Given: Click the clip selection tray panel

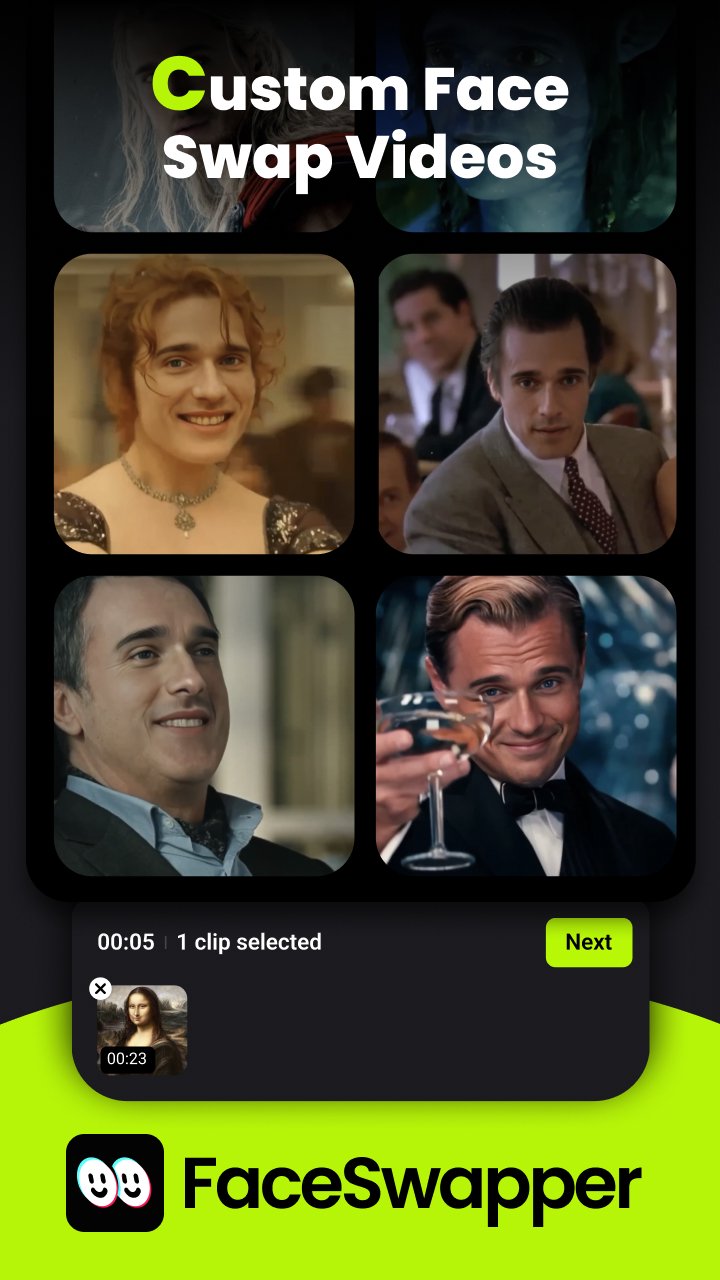Looking at the screenshot, I should [x=400, y=1030].
